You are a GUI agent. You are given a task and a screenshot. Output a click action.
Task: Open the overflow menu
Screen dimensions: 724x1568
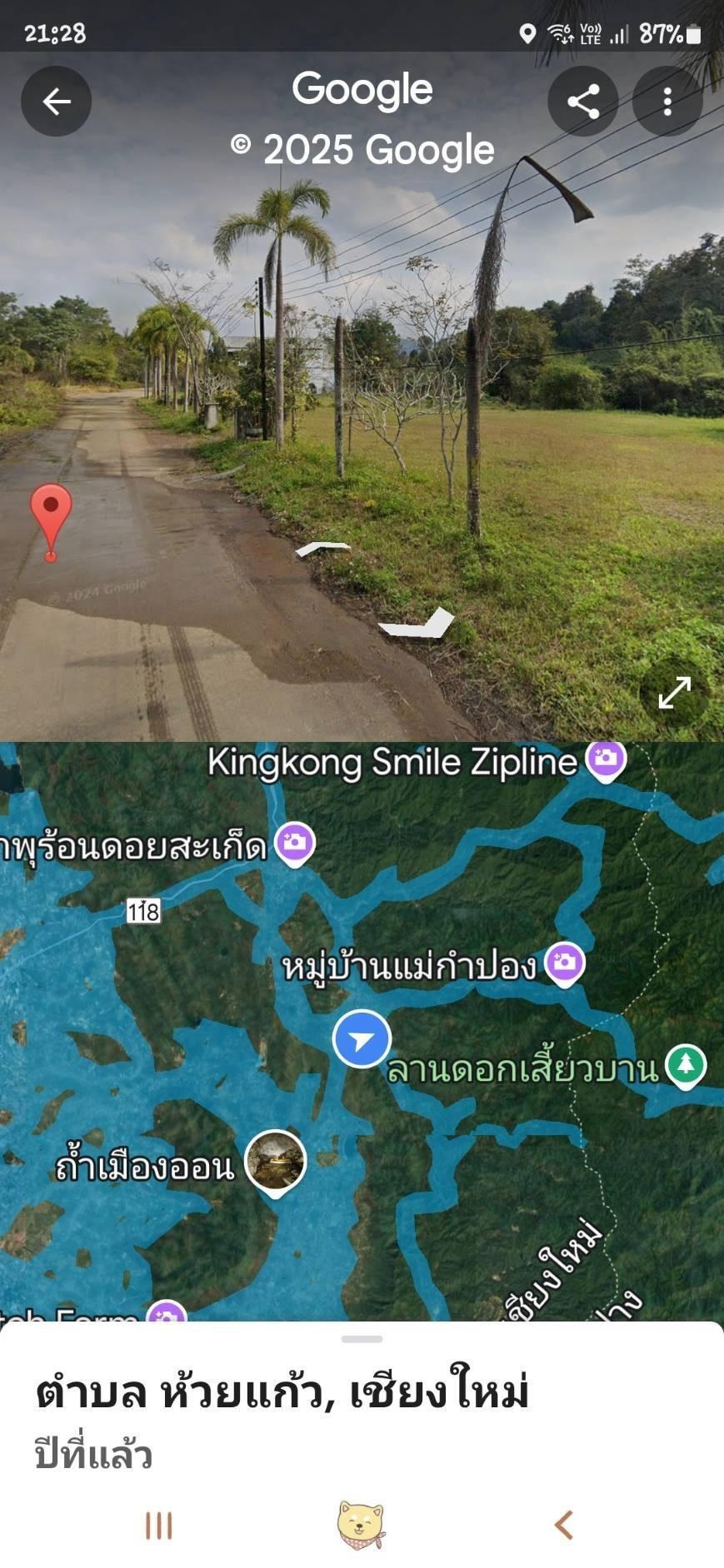667,102
